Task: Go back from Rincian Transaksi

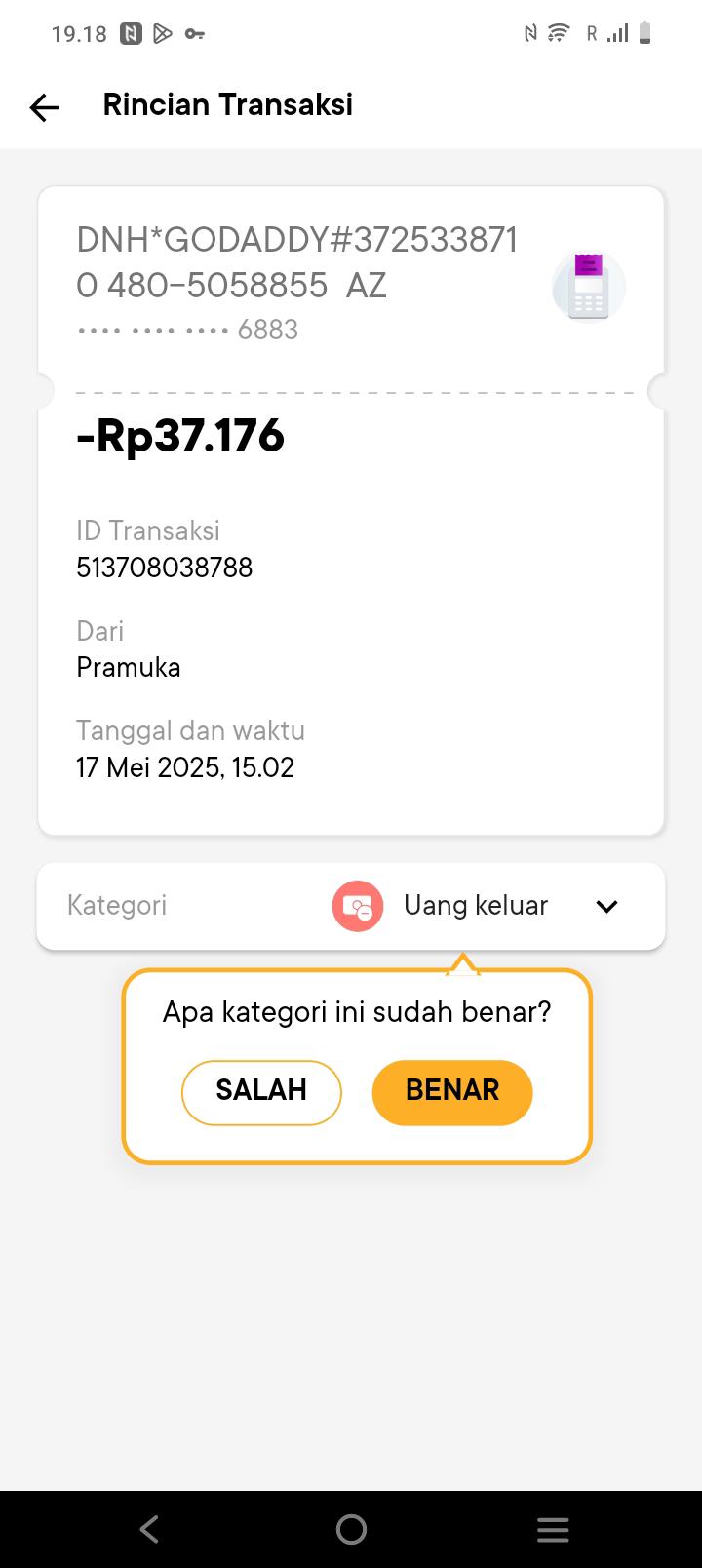Action: (44, 106)
